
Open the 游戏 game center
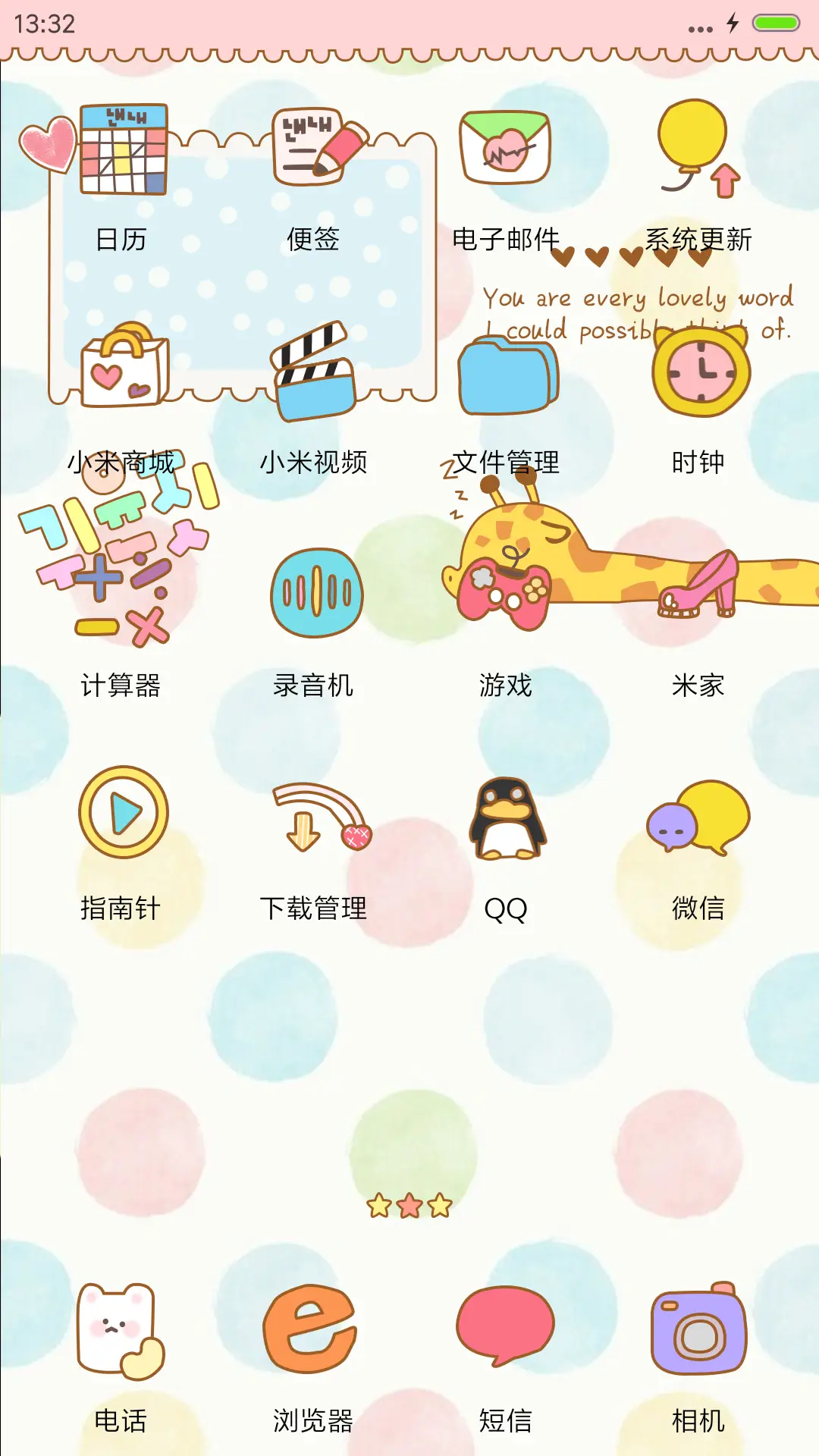(x=507, y=594)
